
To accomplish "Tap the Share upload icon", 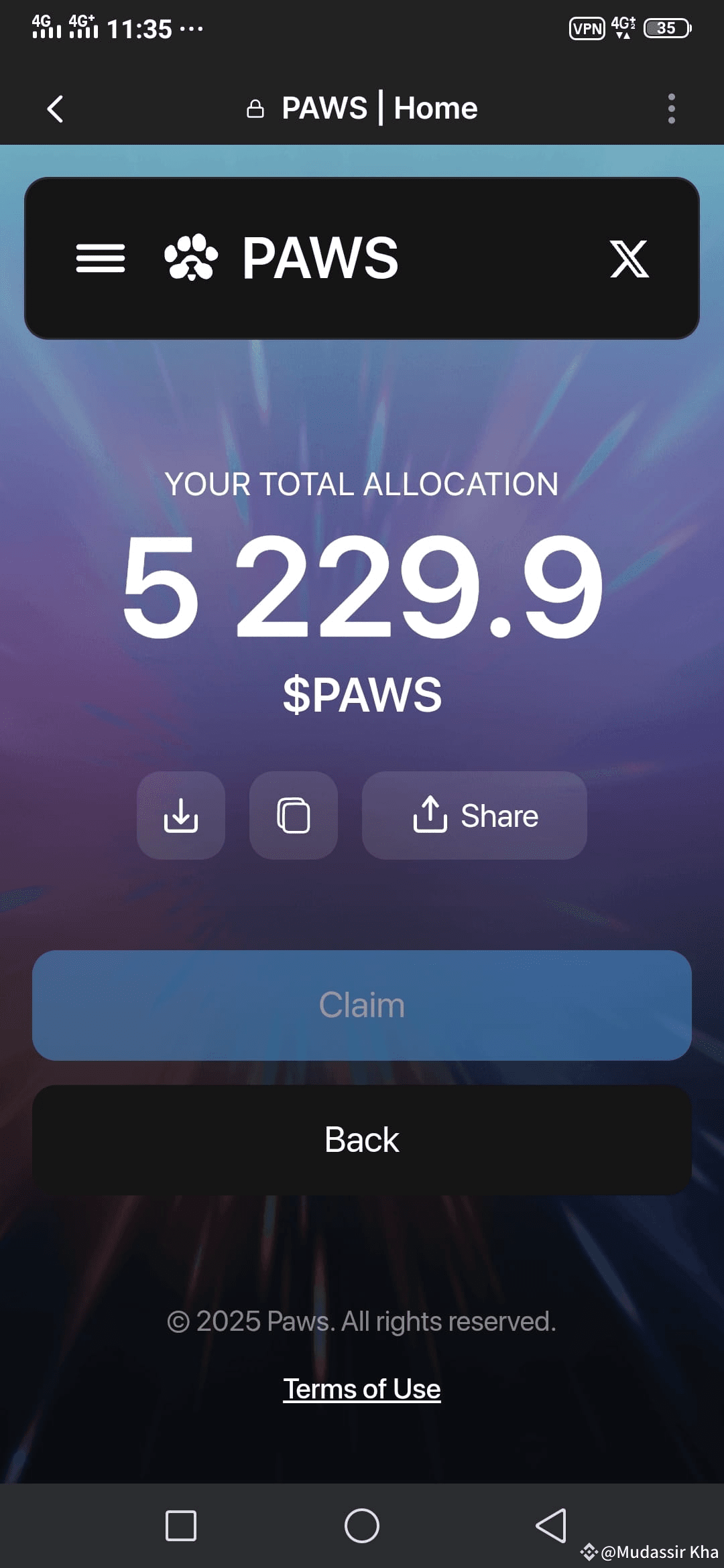I will (473, 815).
